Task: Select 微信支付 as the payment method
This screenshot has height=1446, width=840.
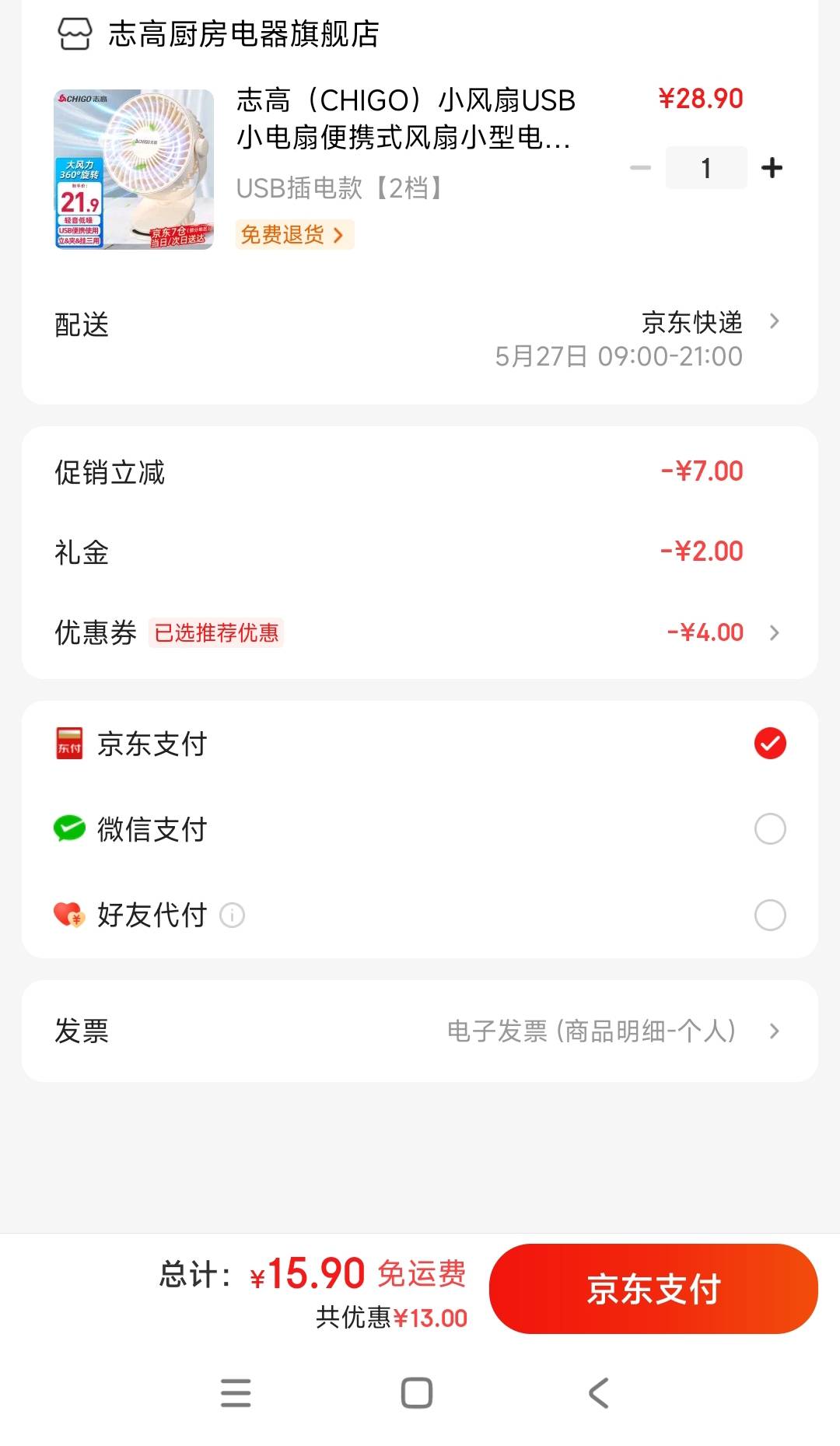Action: [x=770, y=829]
